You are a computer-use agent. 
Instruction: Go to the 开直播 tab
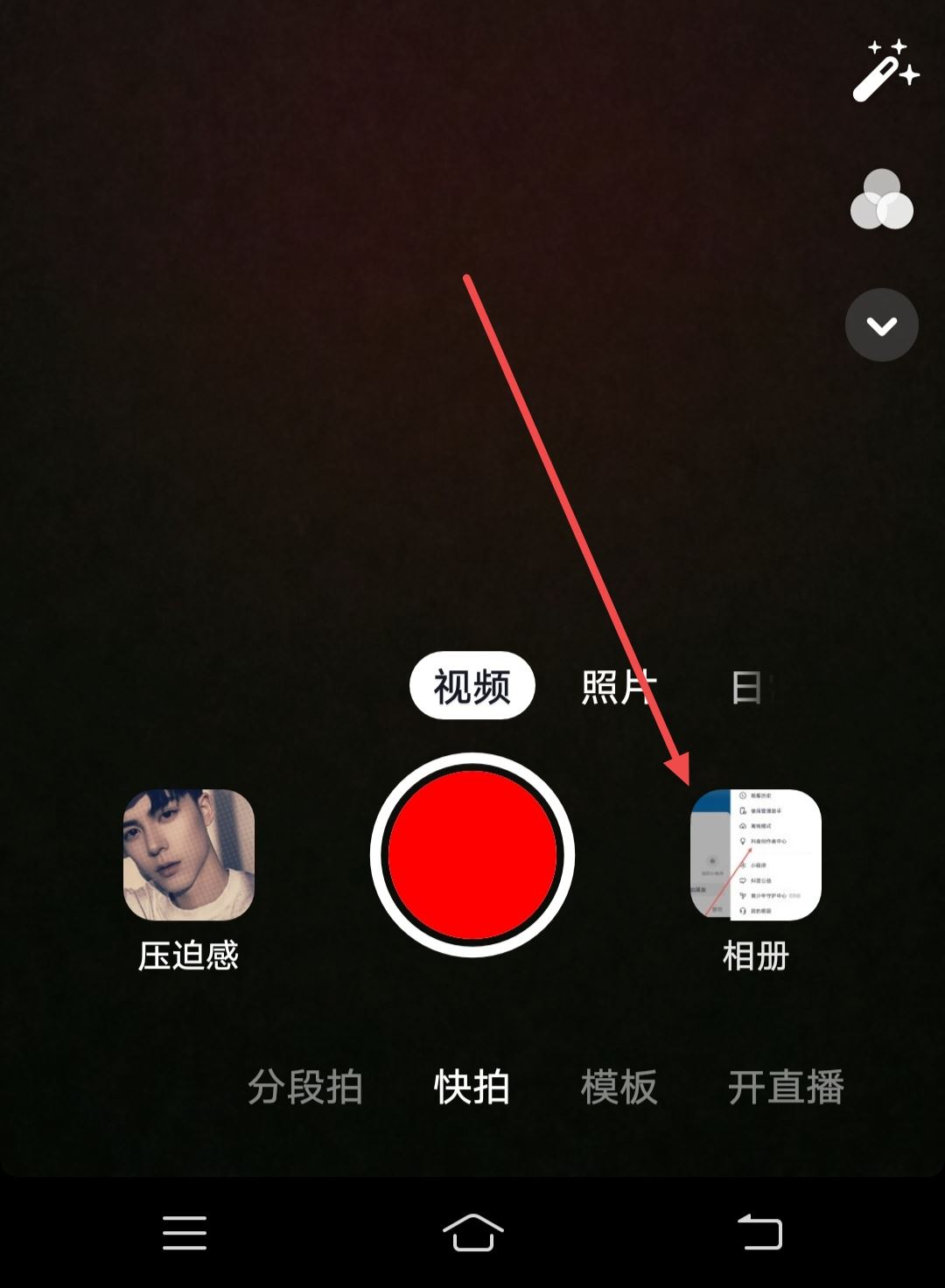785,1088
